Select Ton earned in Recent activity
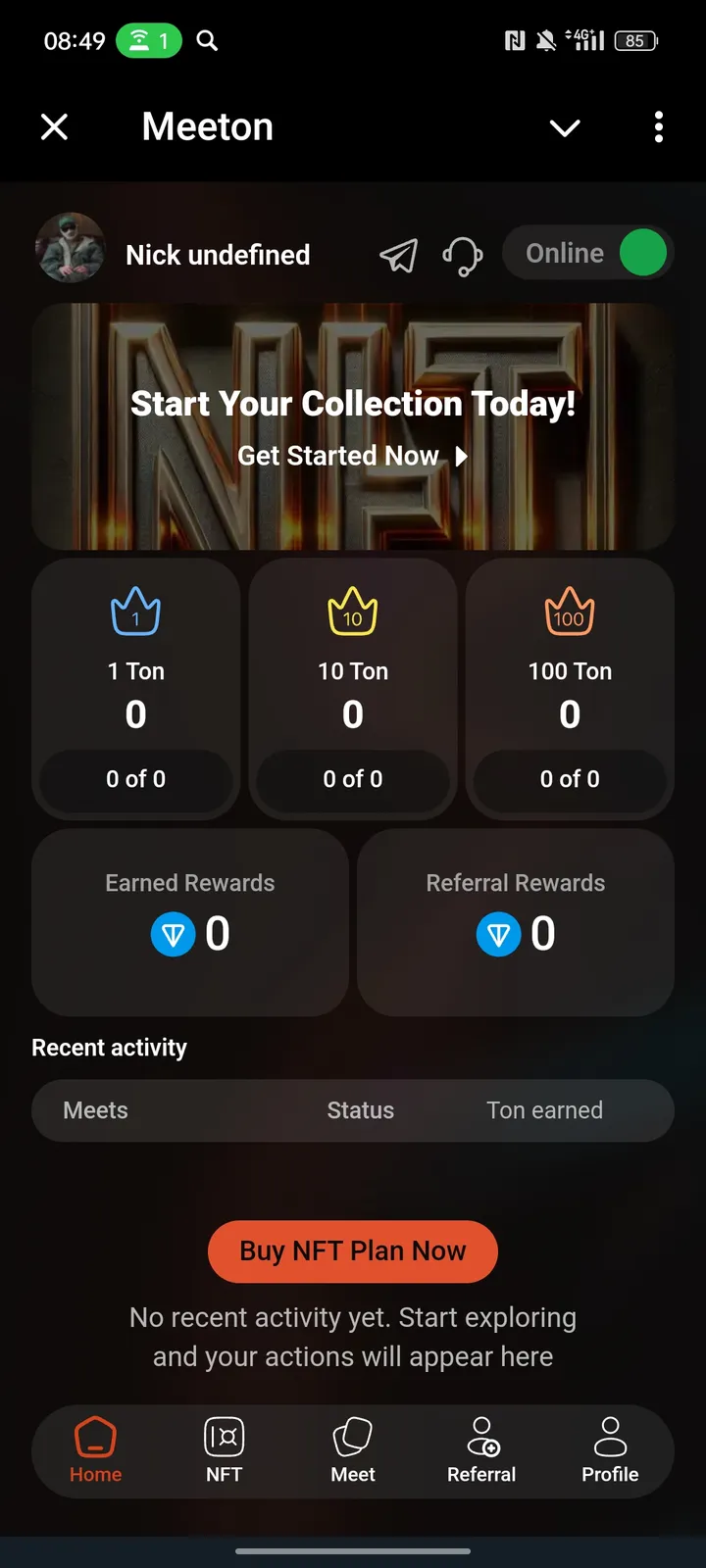This screenshot has width=706, height=1568. (544, 1110)
